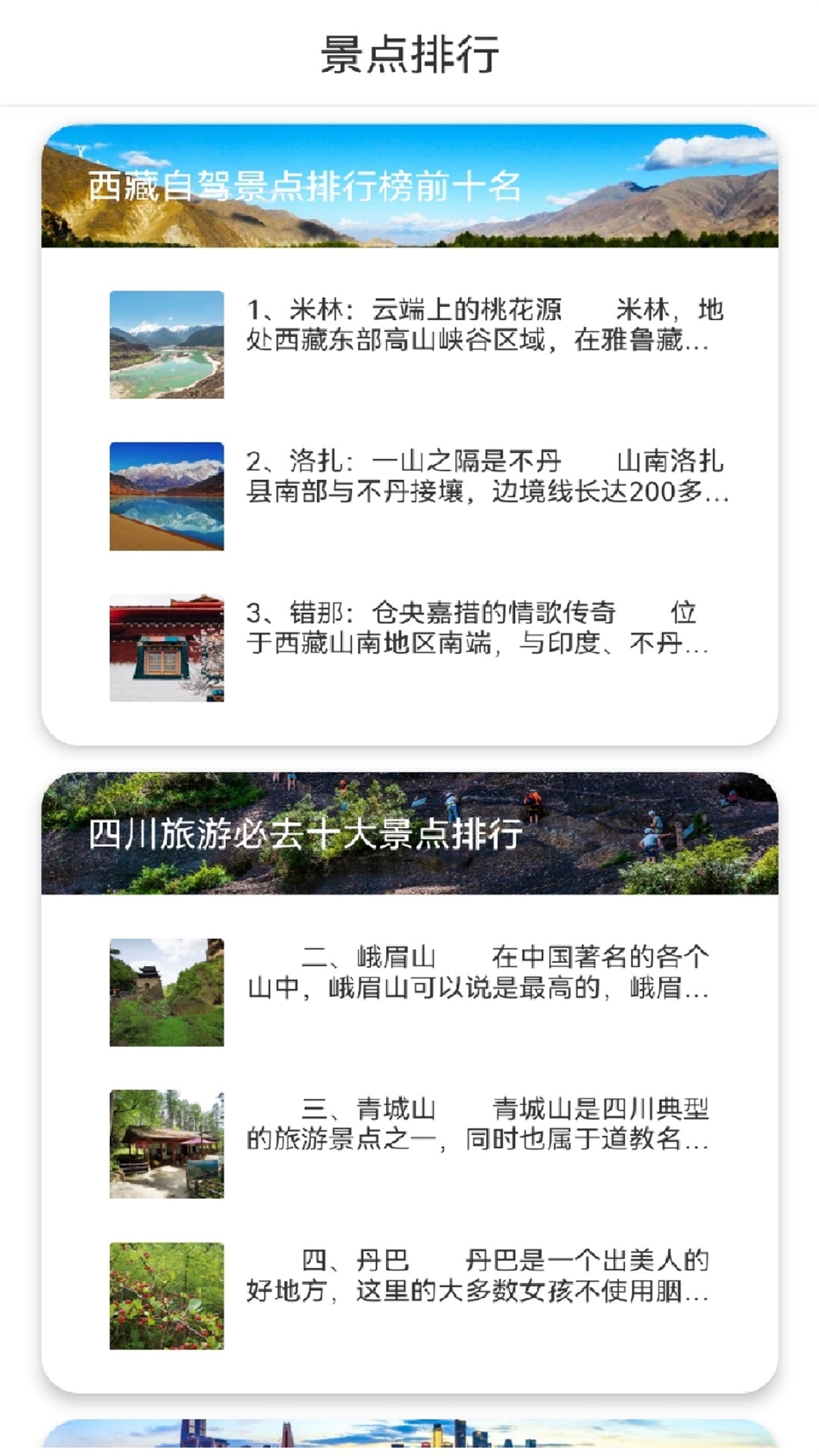Open the 西藏自驾景点排行榜前十名 banner

[409, 187]
